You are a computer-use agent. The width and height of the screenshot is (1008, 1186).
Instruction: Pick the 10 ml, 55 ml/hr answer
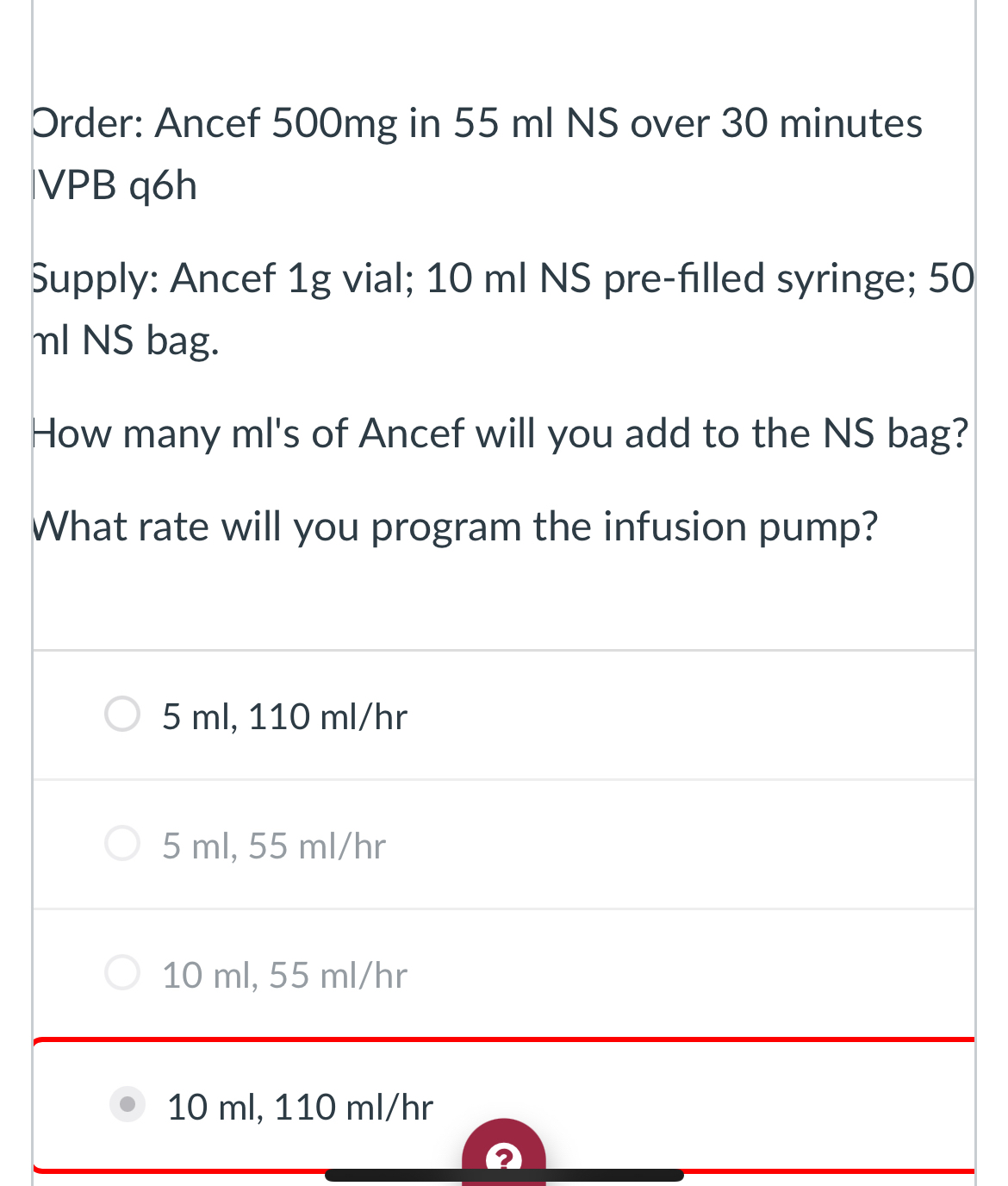pos(122,973)
